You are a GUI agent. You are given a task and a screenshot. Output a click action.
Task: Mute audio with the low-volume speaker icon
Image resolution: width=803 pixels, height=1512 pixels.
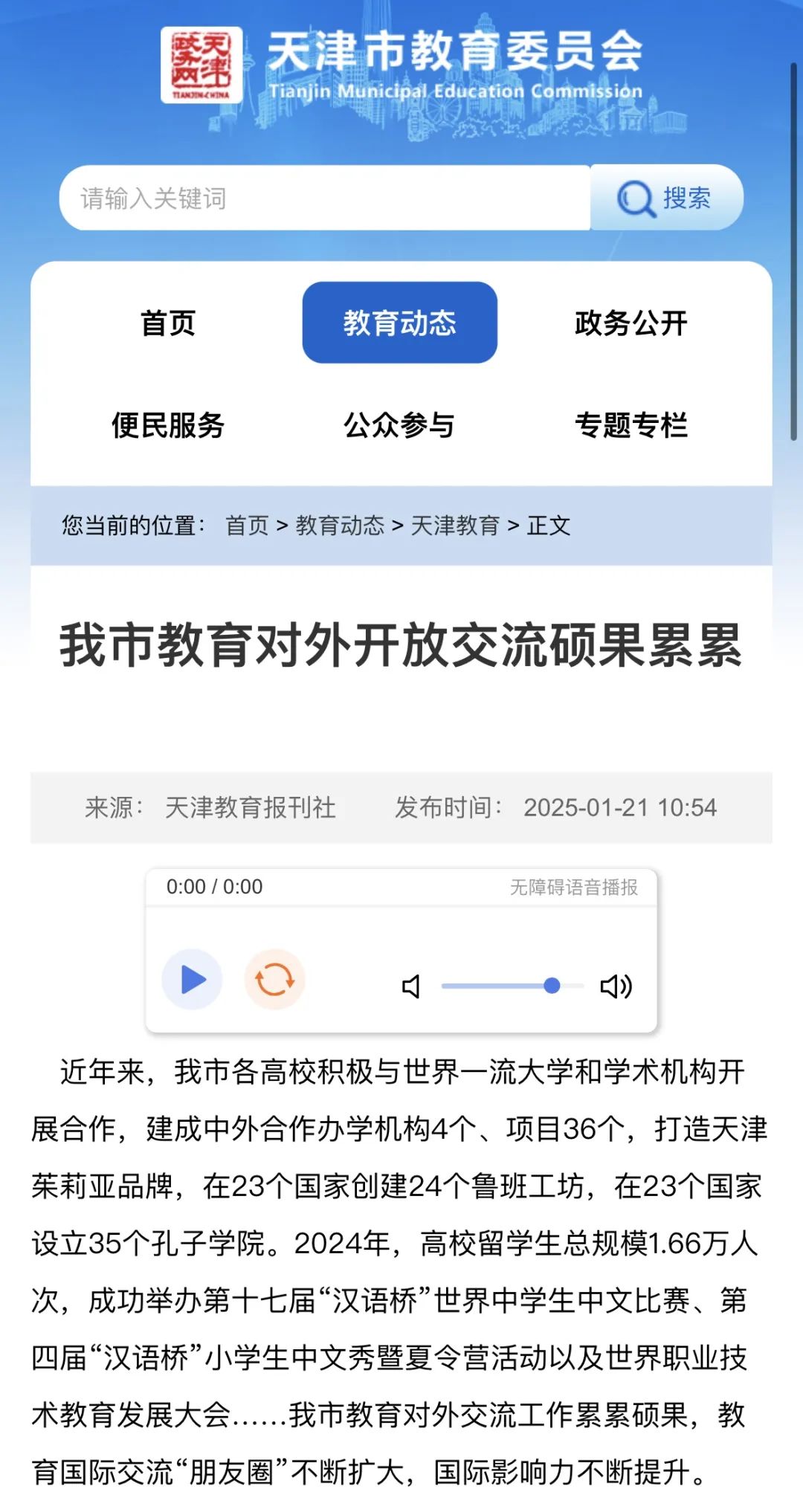click(411, 986)
